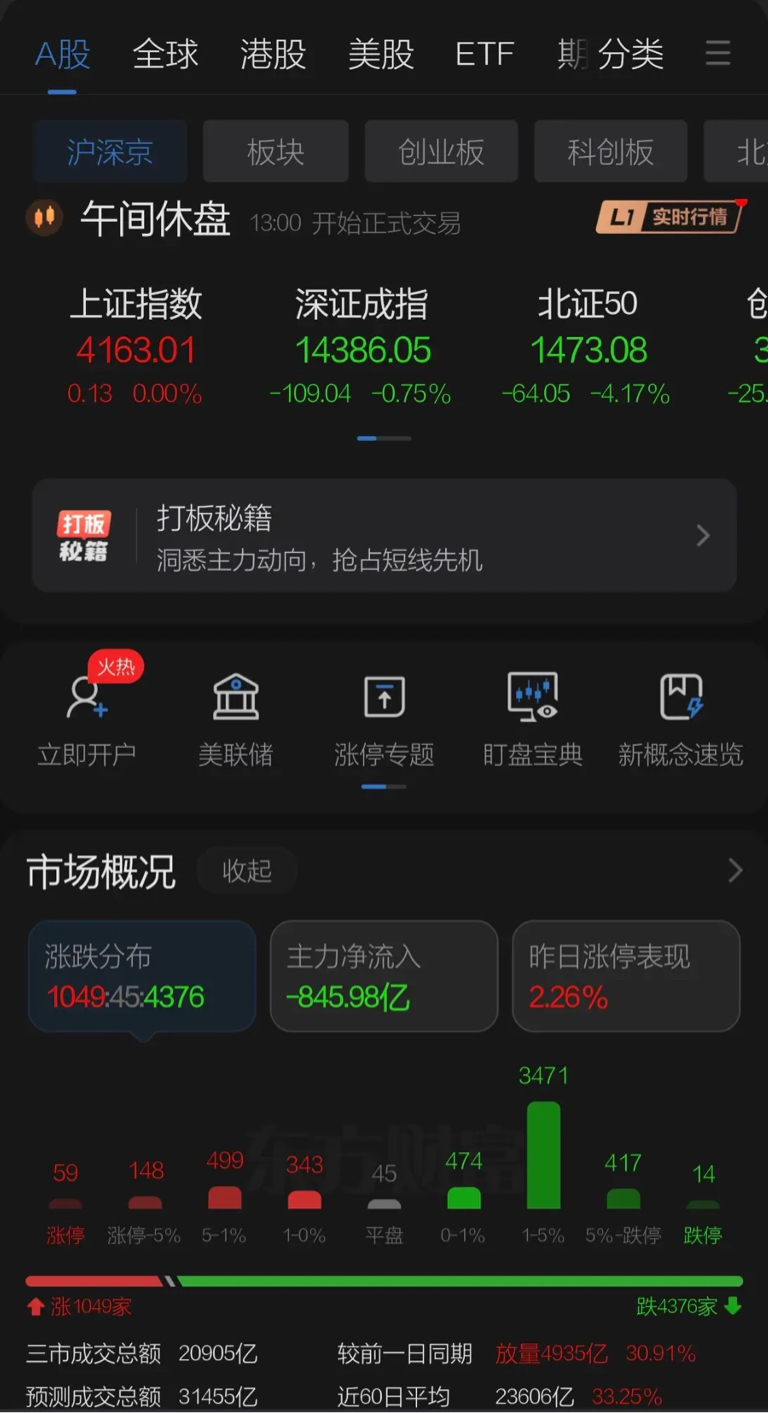Image resolution: width=769 pixels, height=1413 pixels.
Task: Expand the 打板秘籍 banner chevron
Action: tap(704, 536)
